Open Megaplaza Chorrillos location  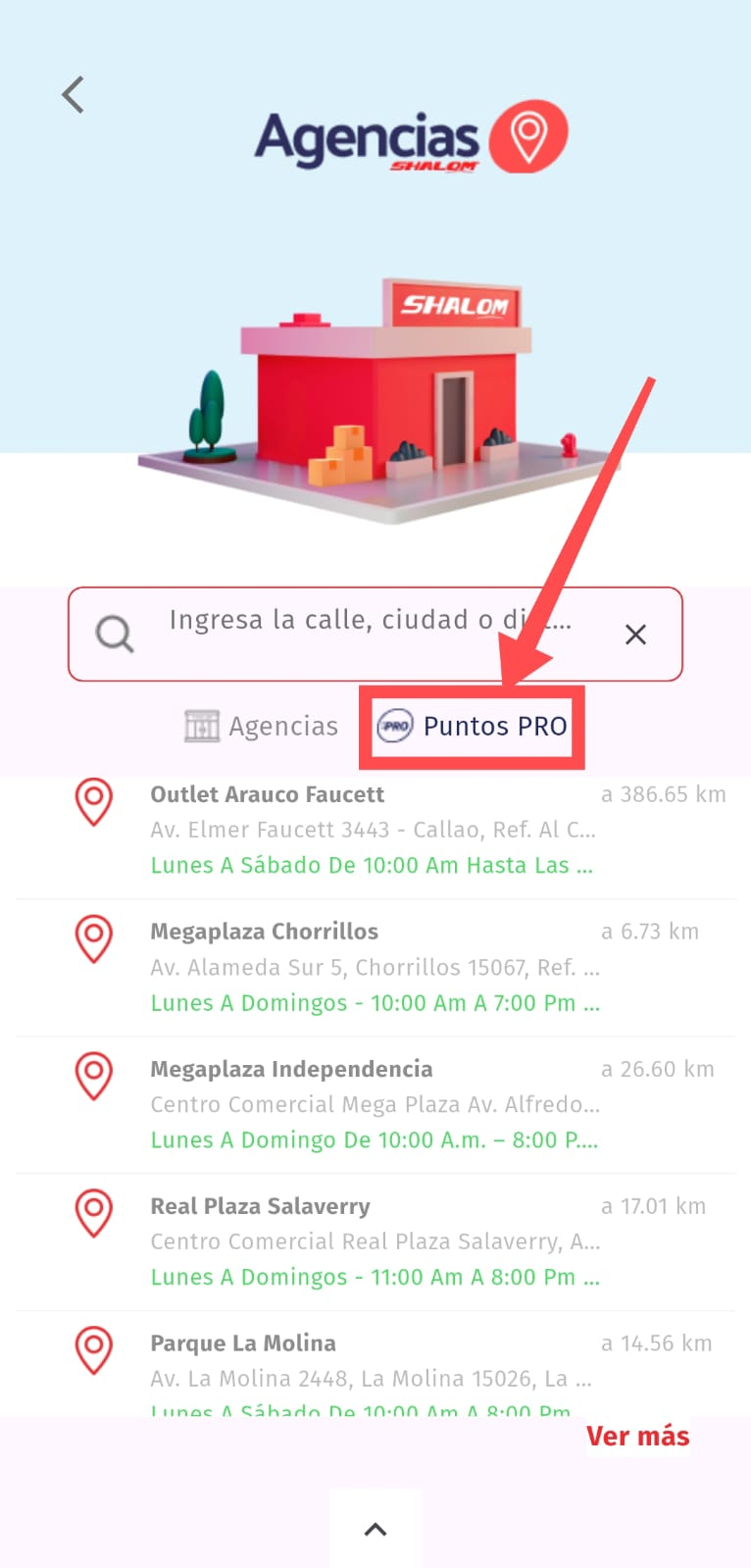pos(373,967)
